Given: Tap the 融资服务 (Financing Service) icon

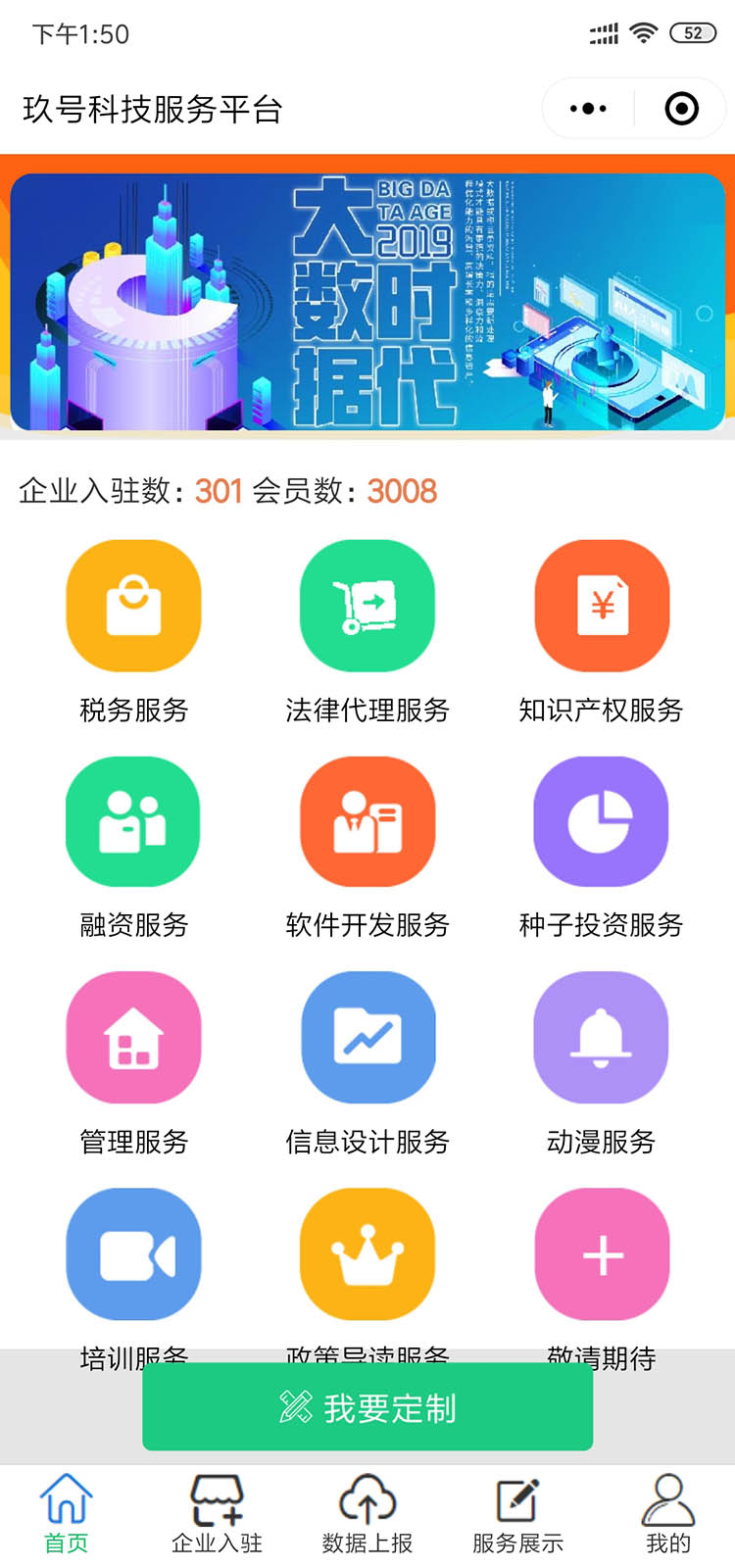Looking at the screenshot, I should tap(133, 821).
